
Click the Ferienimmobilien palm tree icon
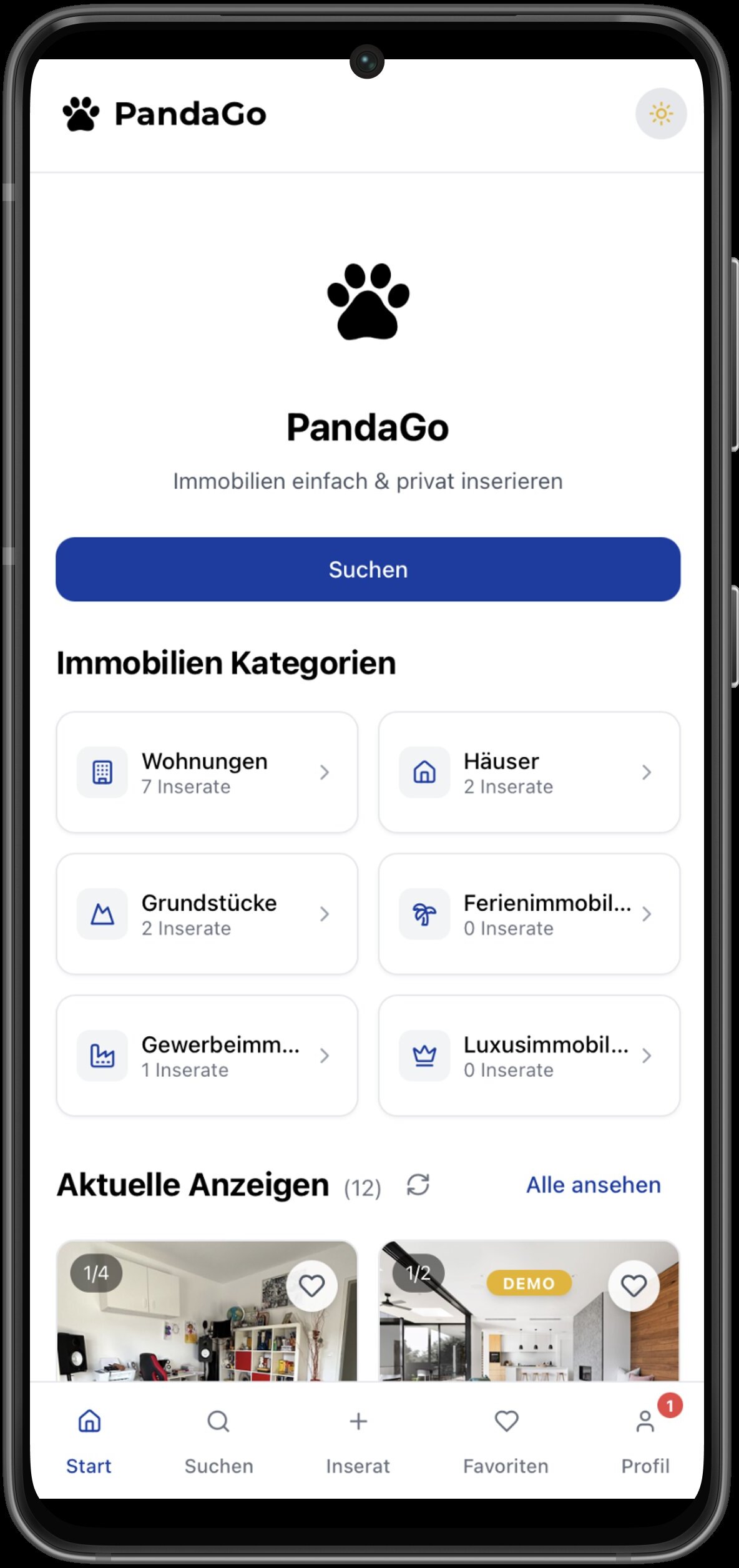tap(424, 914)
